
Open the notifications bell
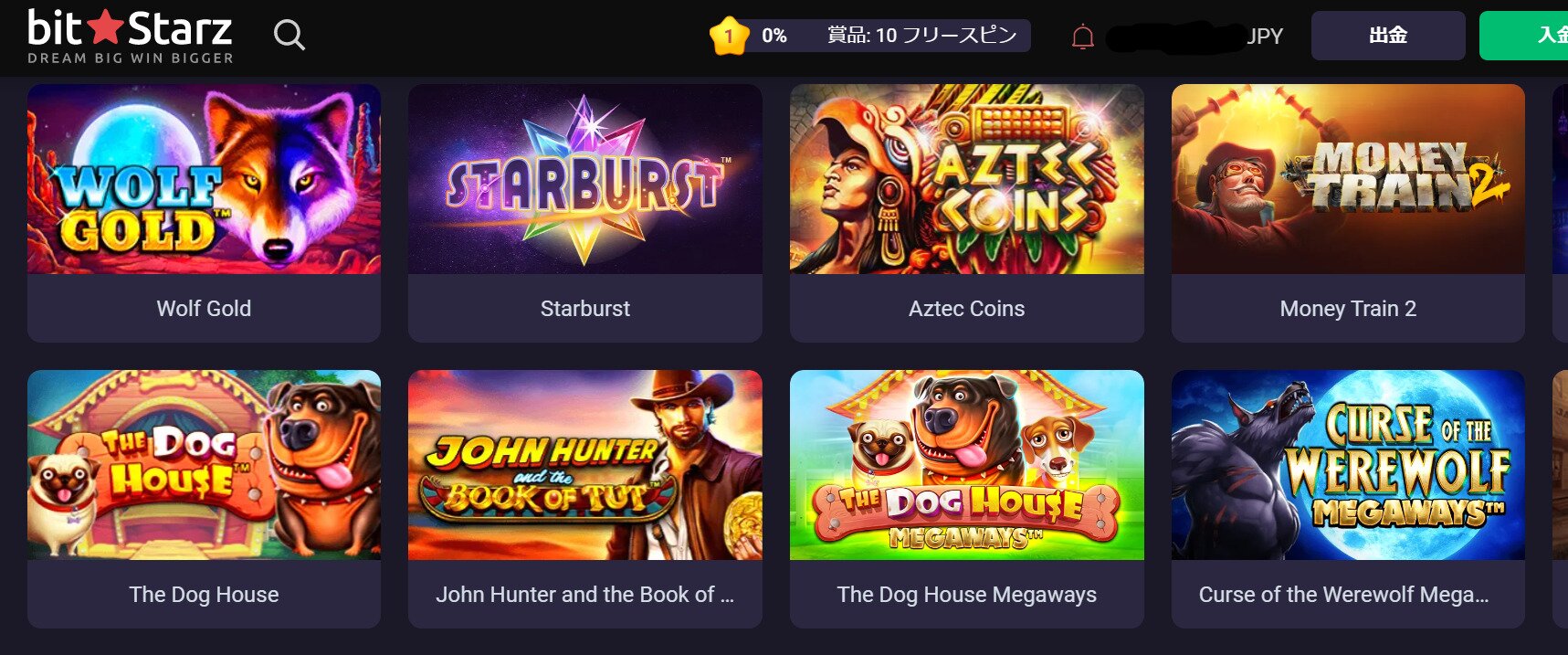tap(1082, 37)
